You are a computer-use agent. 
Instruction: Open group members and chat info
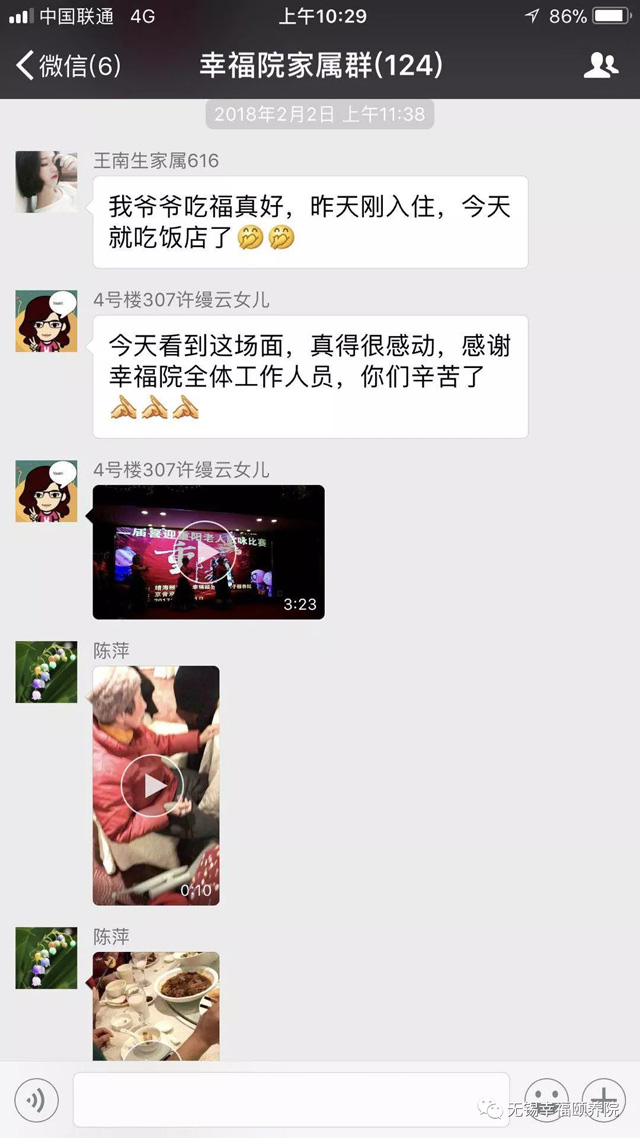click(600, 66)
